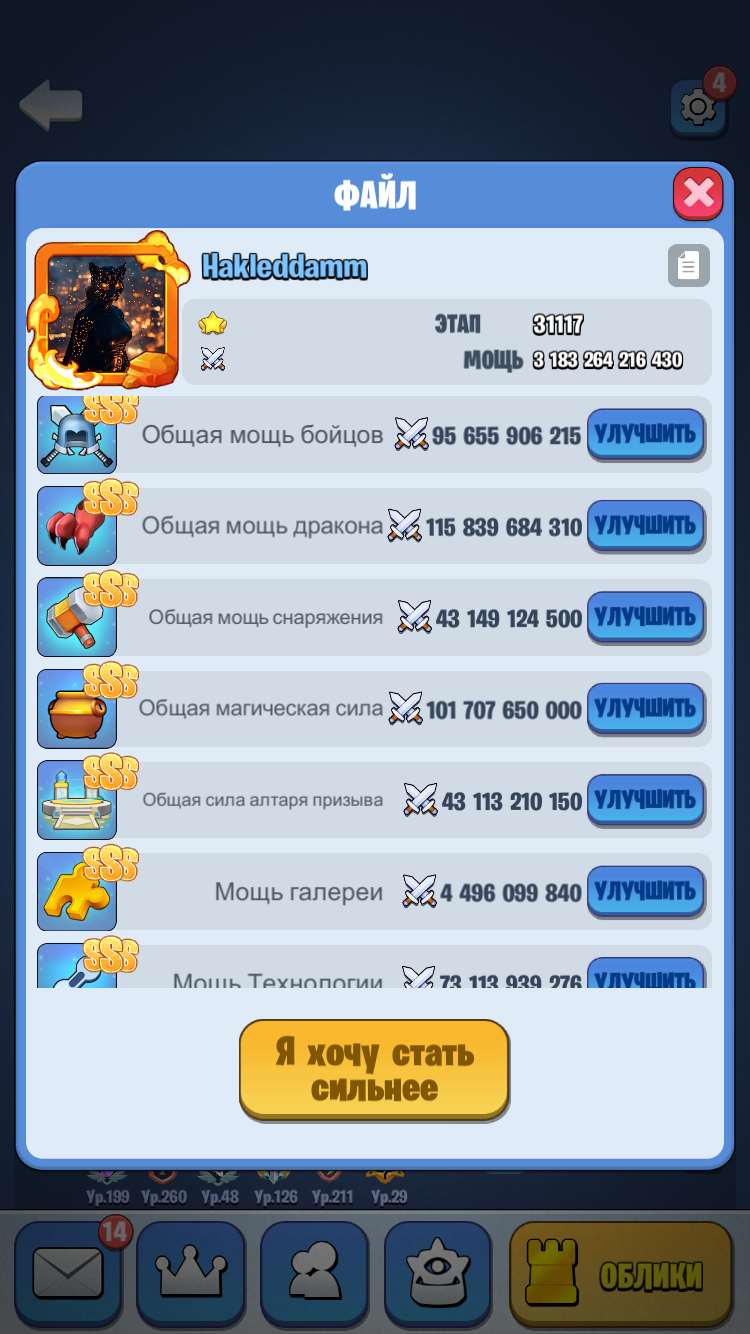The width and height of the screenshot is (750, 1334).
Task: Open ОБЛИКИ with the tower icon
Action: tap(620, 1272)
